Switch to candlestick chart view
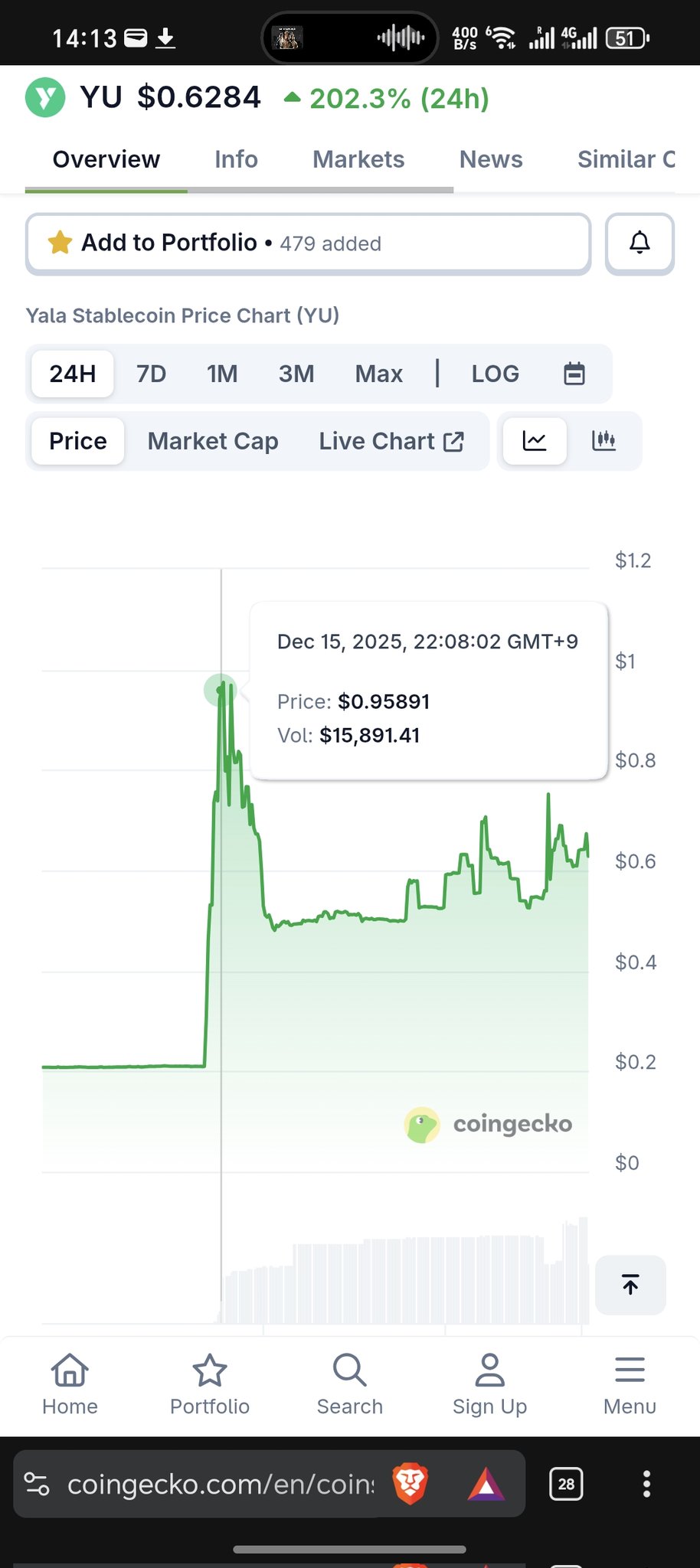Viewport: 700px width, 1568px height. tap(604, 441)
